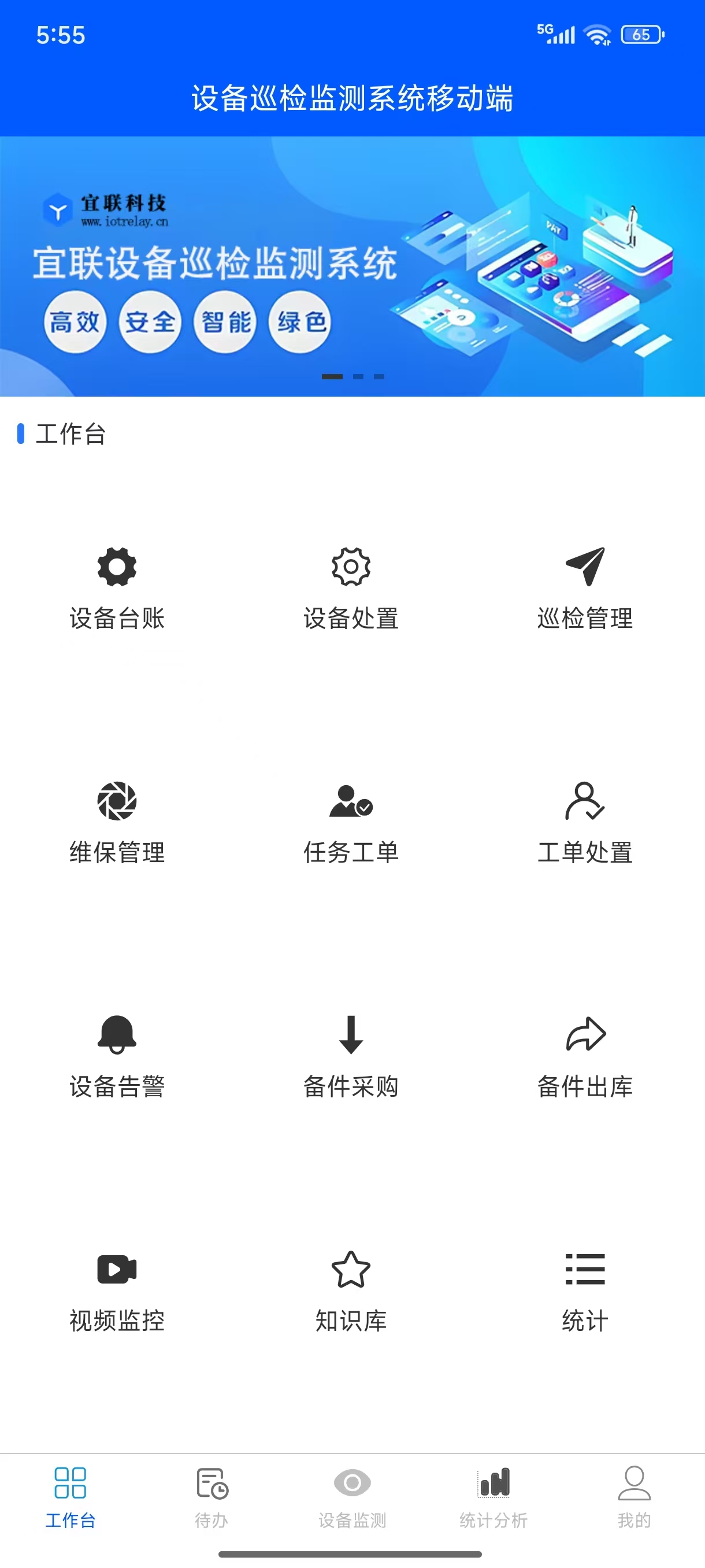Tap the 宜联设备巡检监测系统 banner
The width and height of the screenshot is (705, 1568).
pos(352,266)
